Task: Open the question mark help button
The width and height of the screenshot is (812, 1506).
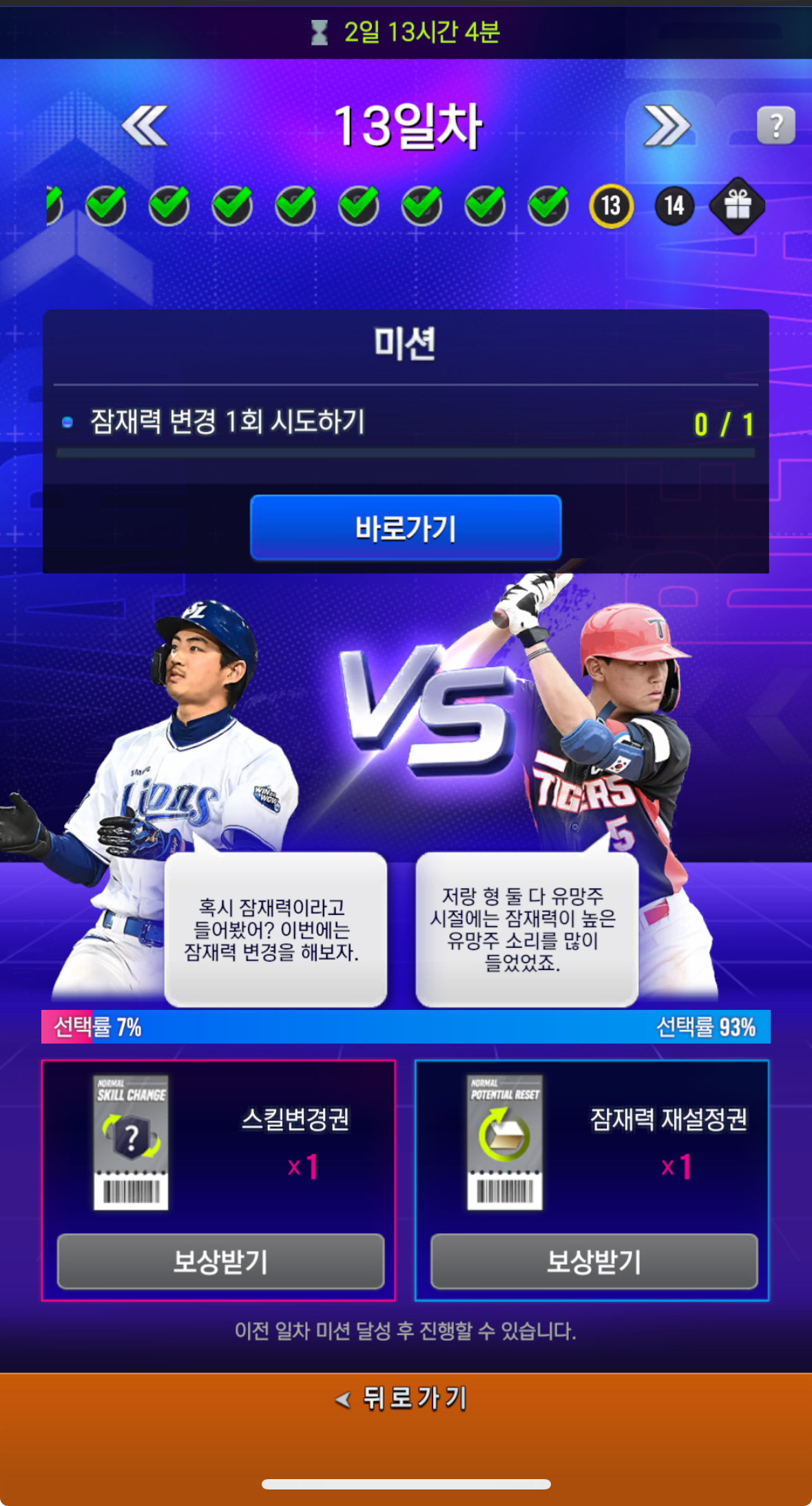Action: coord(775,125)
